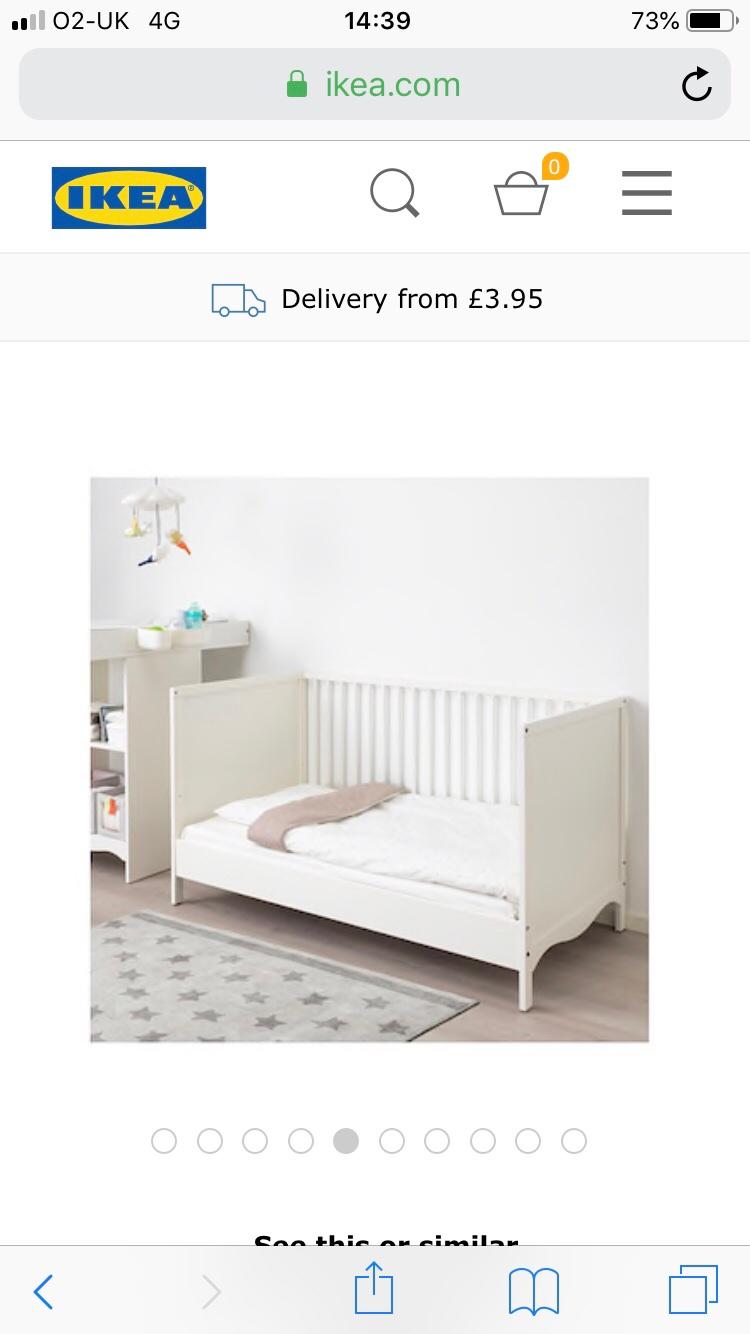Jump to the last image indicator dot
This screenshot has height=1334, width=750.
pos(574,1141)
